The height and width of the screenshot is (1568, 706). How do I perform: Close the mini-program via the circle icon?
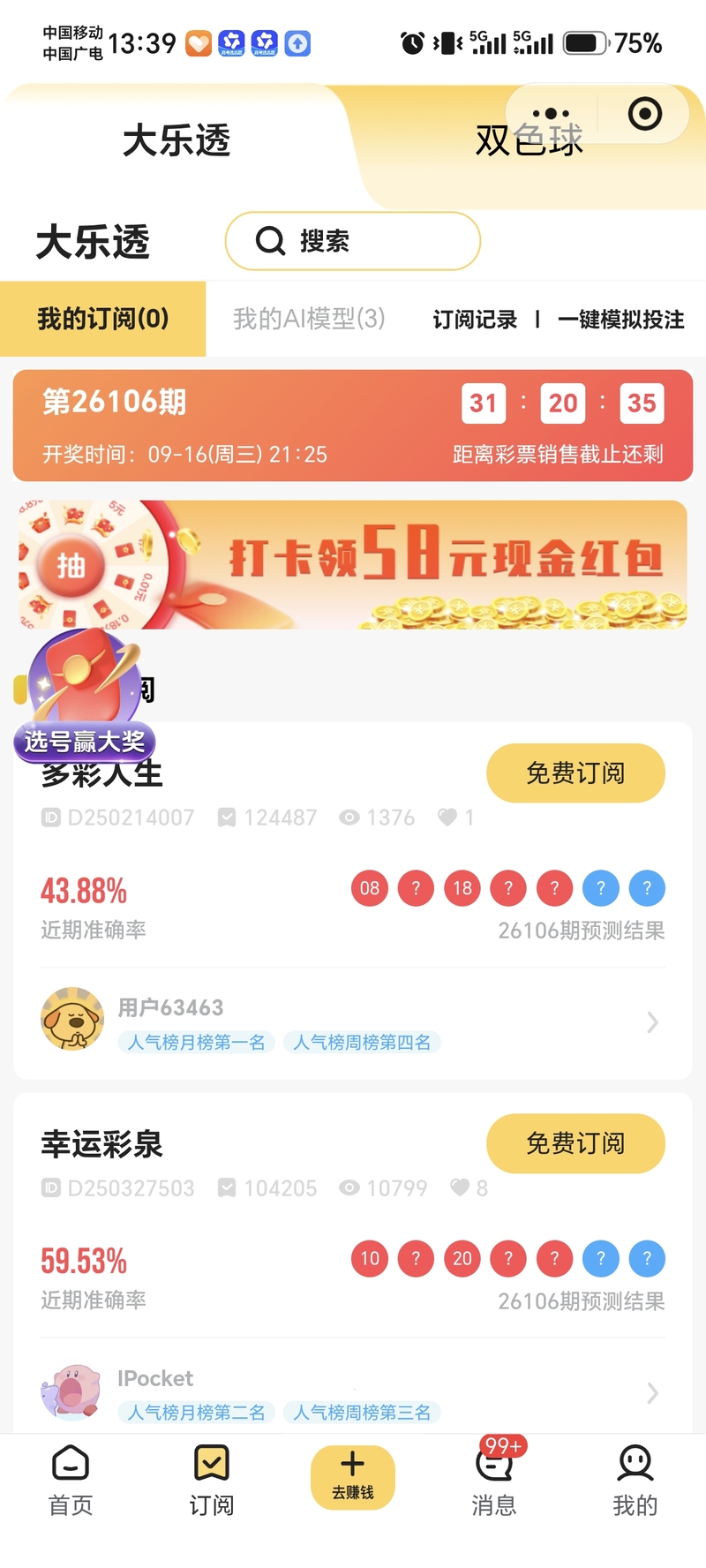pyautogui.click(x=645, y=114)
